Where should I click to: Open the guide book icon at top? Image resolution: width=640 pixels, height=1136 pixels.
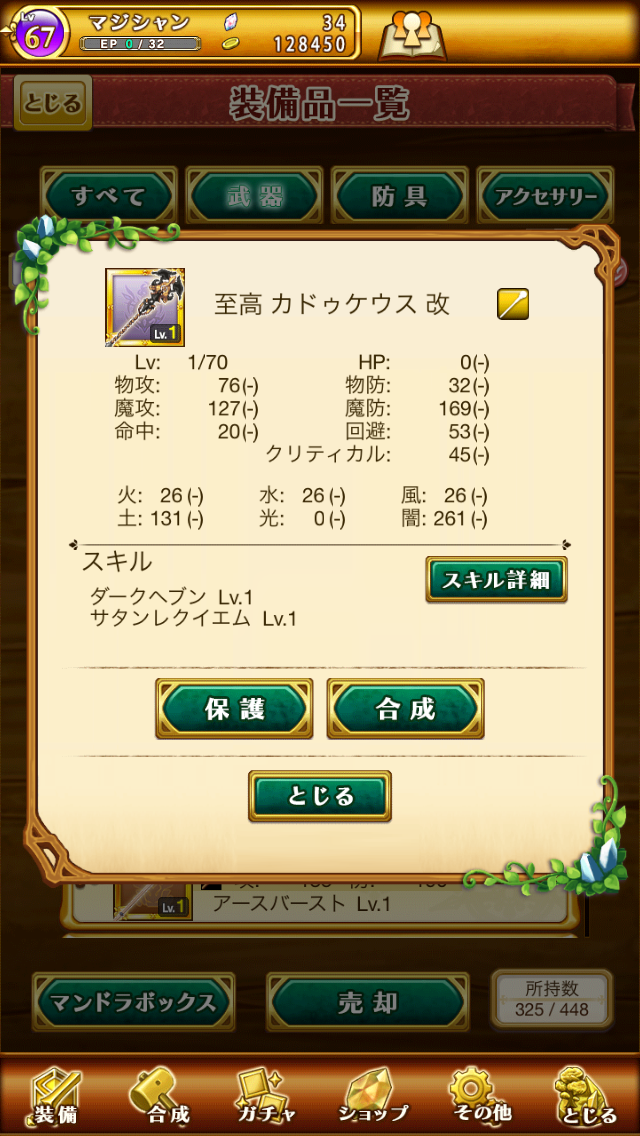[411, 34]
